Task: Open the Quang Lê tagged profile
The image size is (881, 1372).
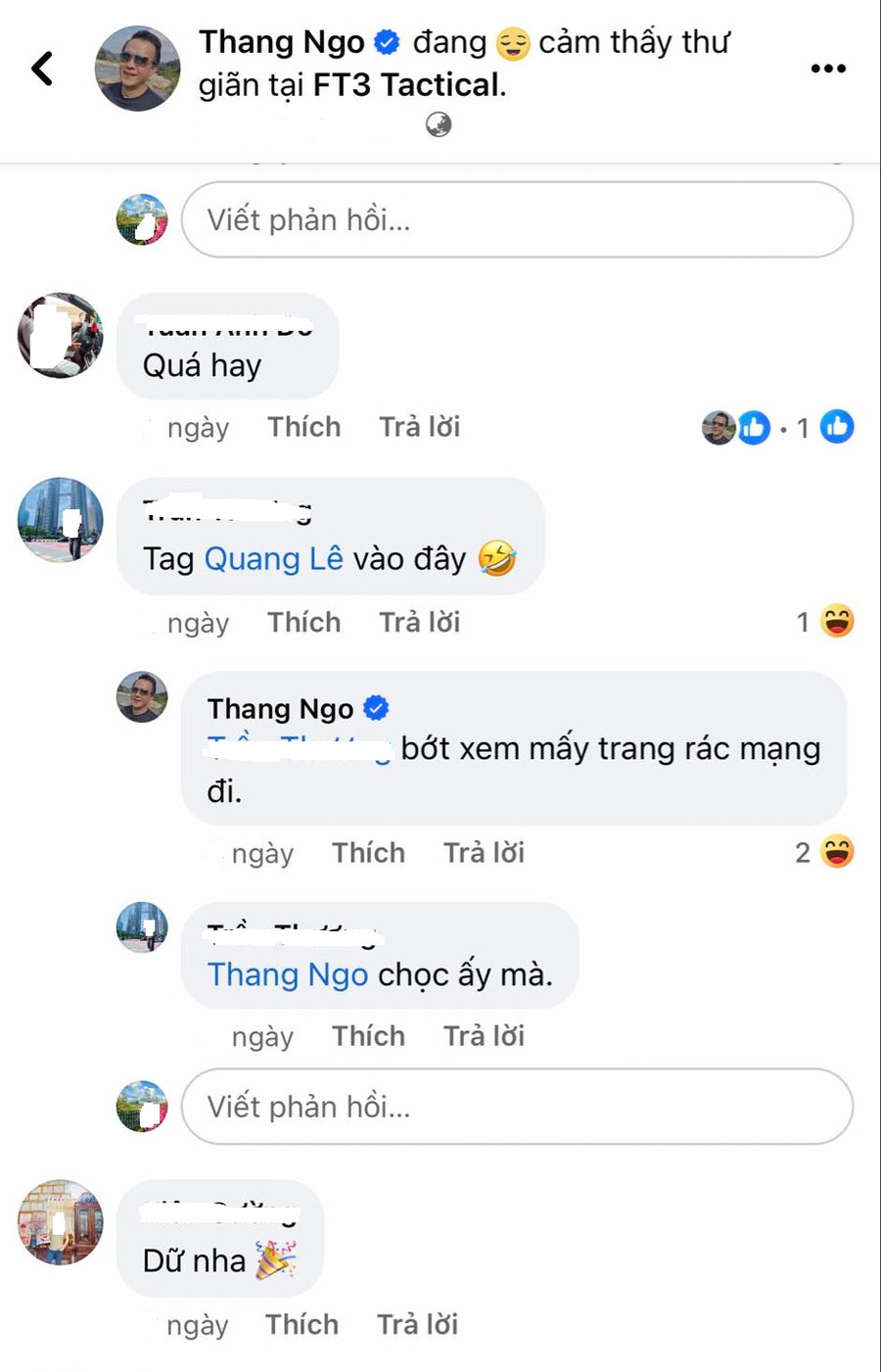Action: pyautogui.click(x=273, y=559)
